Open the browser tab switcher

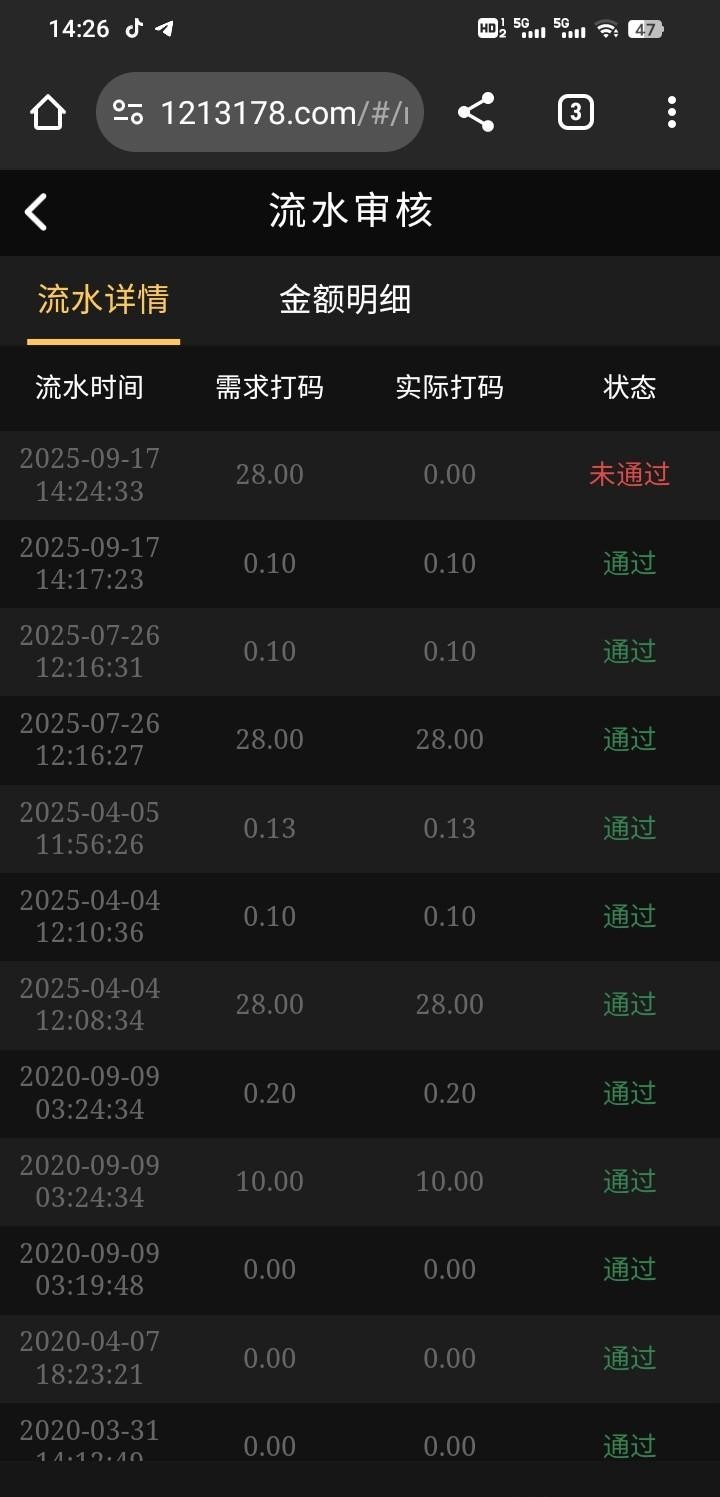(575, 113)
